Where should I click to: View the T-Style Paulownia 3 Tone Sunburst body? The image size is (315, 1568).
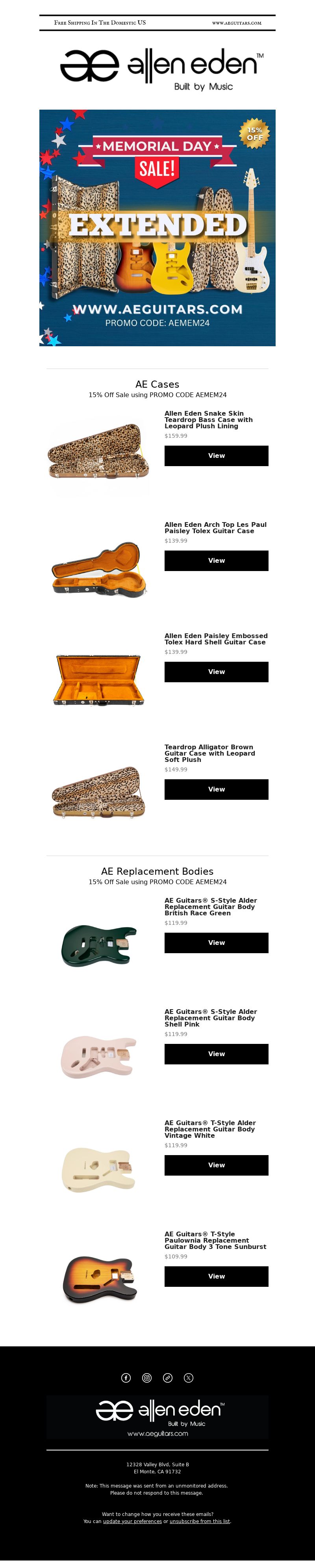tap(216, 1277)
